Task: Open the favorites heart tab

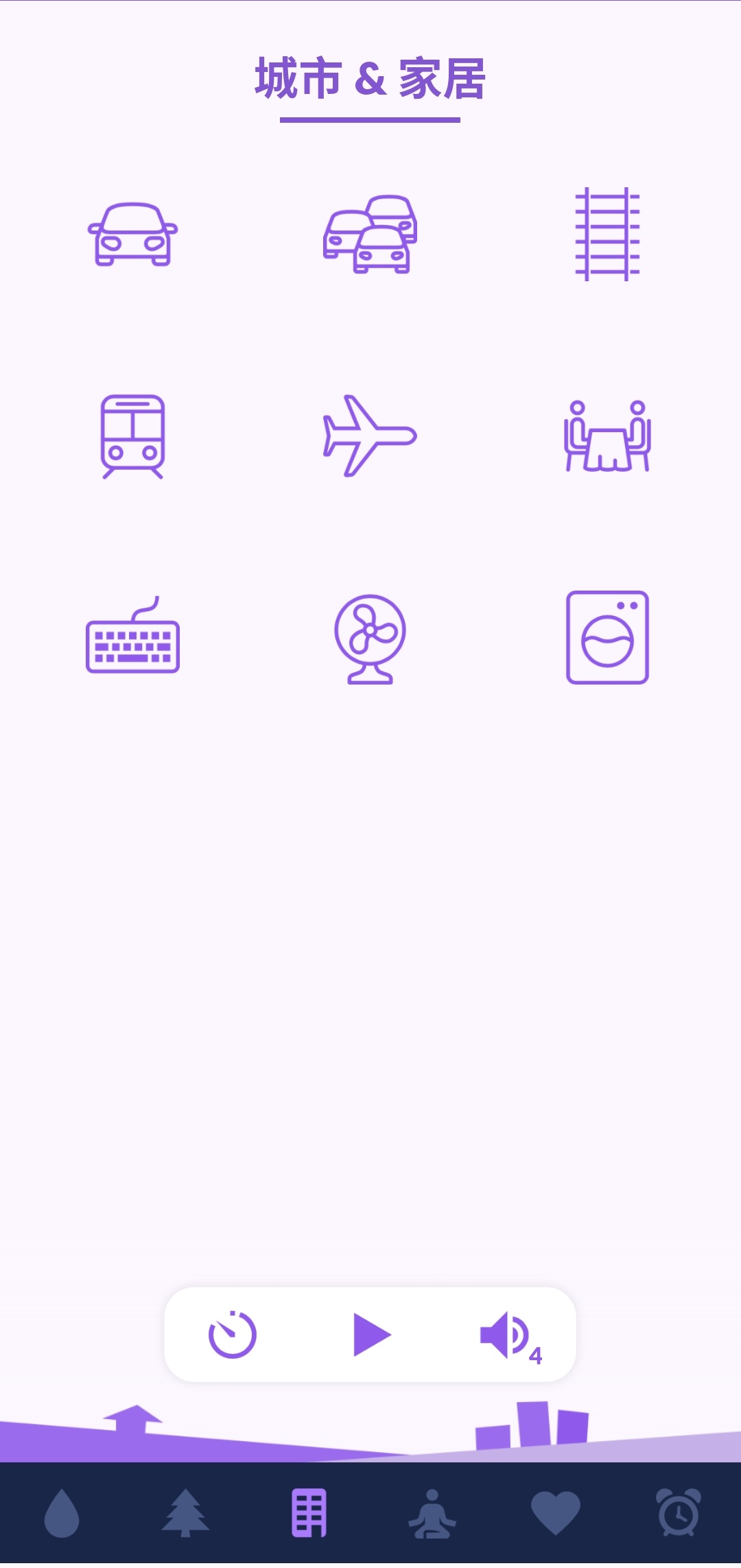Action: point(556,1513)
